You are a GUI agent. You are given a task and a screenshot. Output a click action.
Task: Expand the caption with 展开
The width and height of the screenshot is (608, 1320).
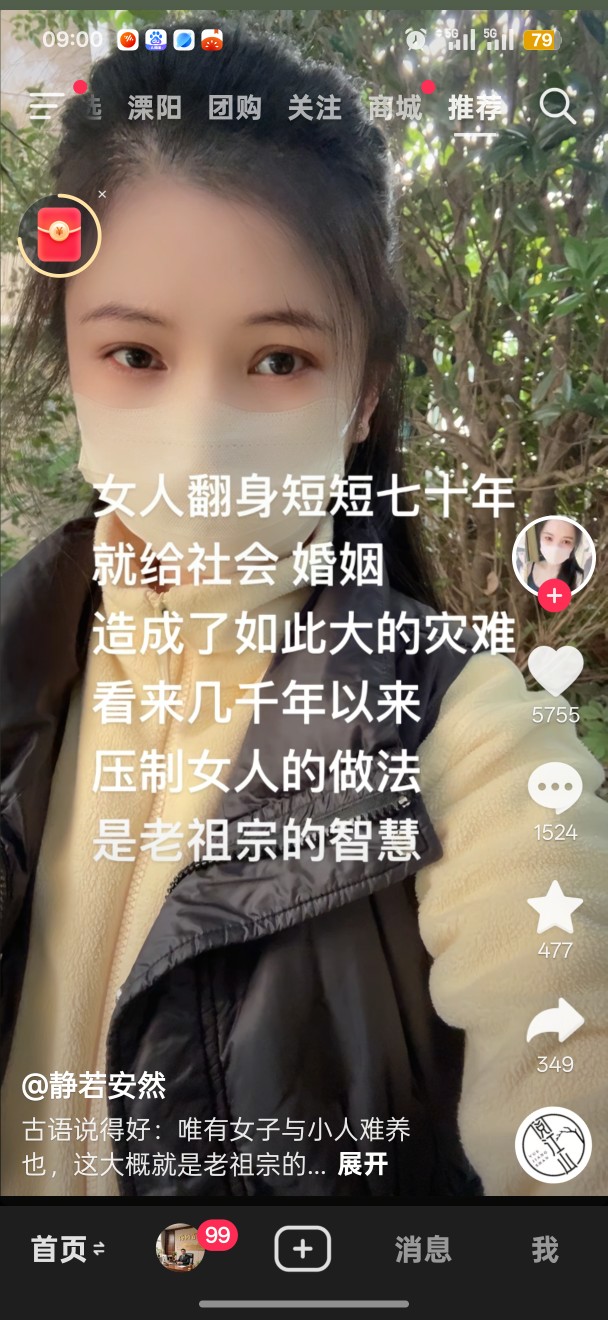click(362, 1164)
